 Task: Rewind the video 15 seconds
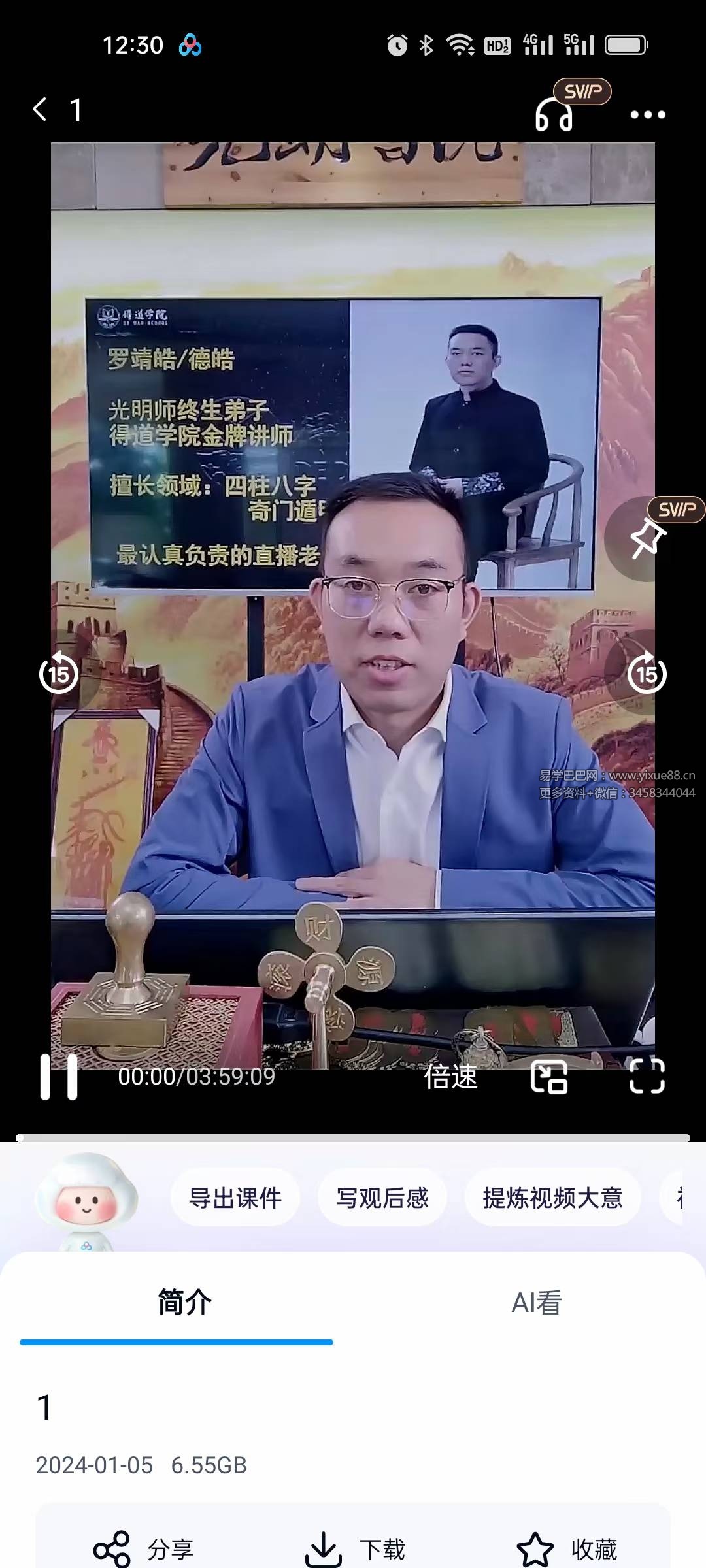click(58, 676)
